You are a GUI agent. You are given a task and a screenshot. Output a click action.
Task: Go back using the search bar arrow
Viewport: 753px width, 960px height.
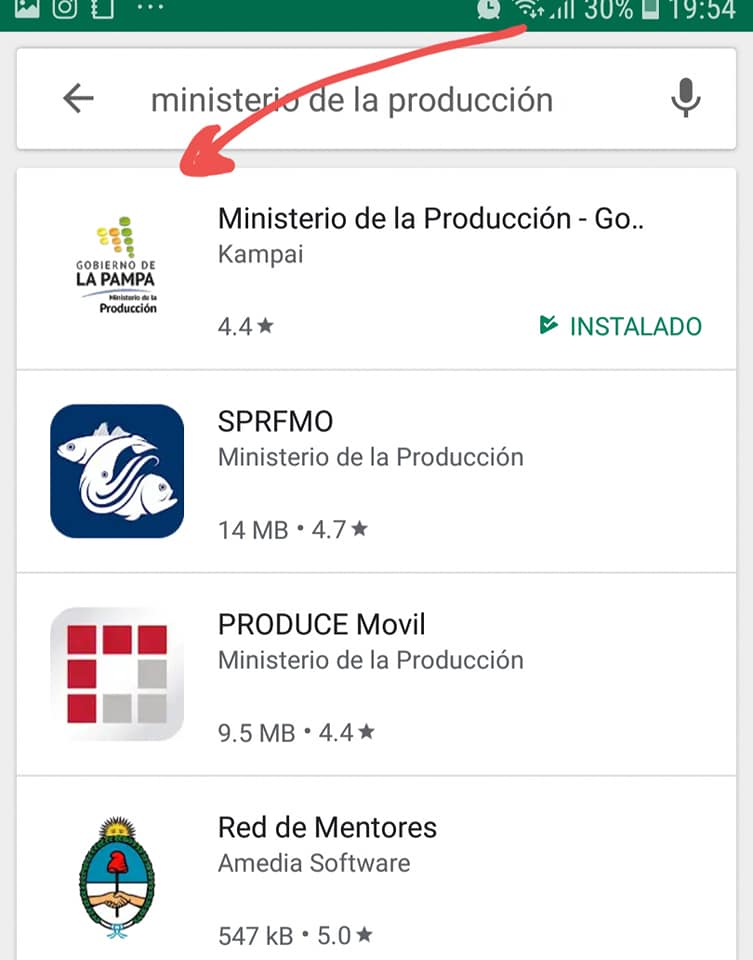(78, 99)
